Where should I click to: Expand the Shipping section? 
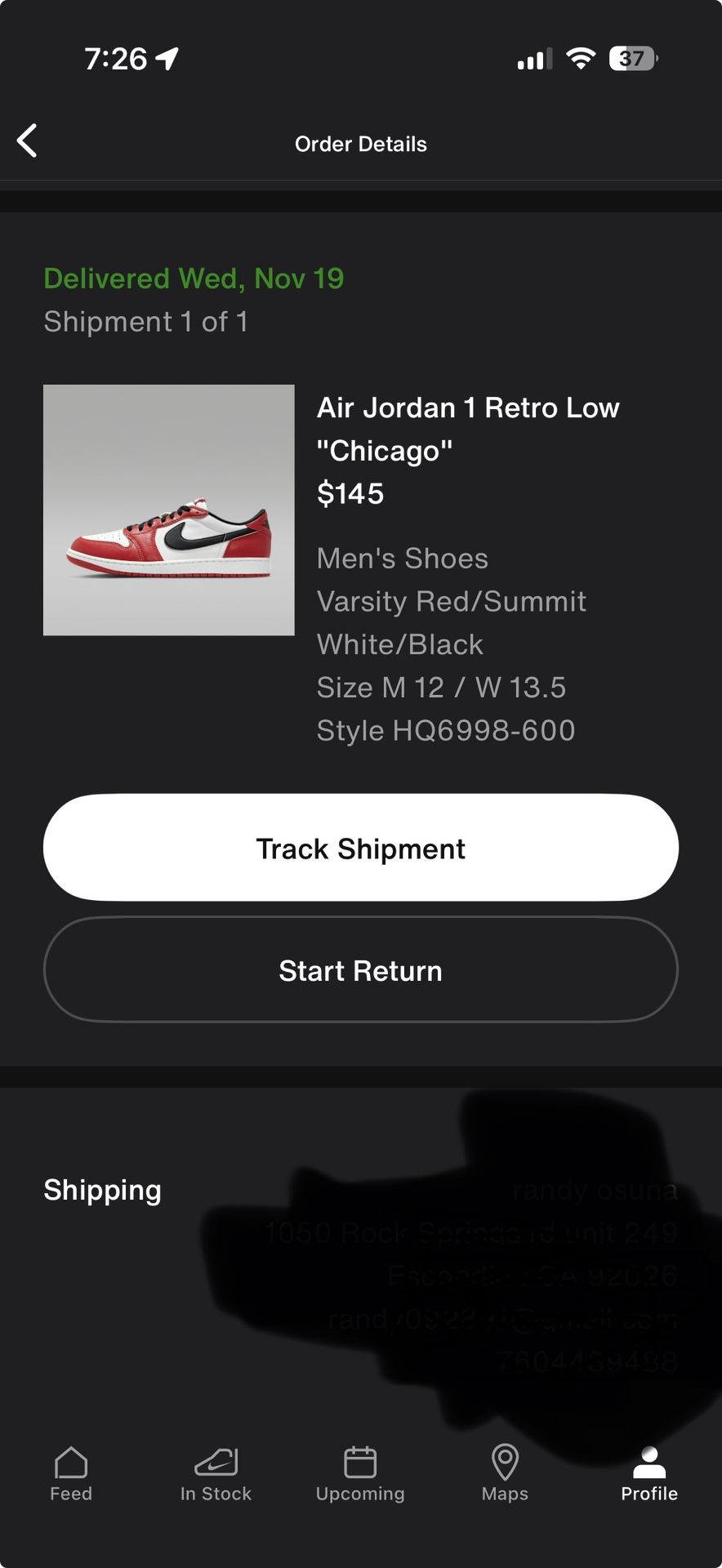(102, 1190)
